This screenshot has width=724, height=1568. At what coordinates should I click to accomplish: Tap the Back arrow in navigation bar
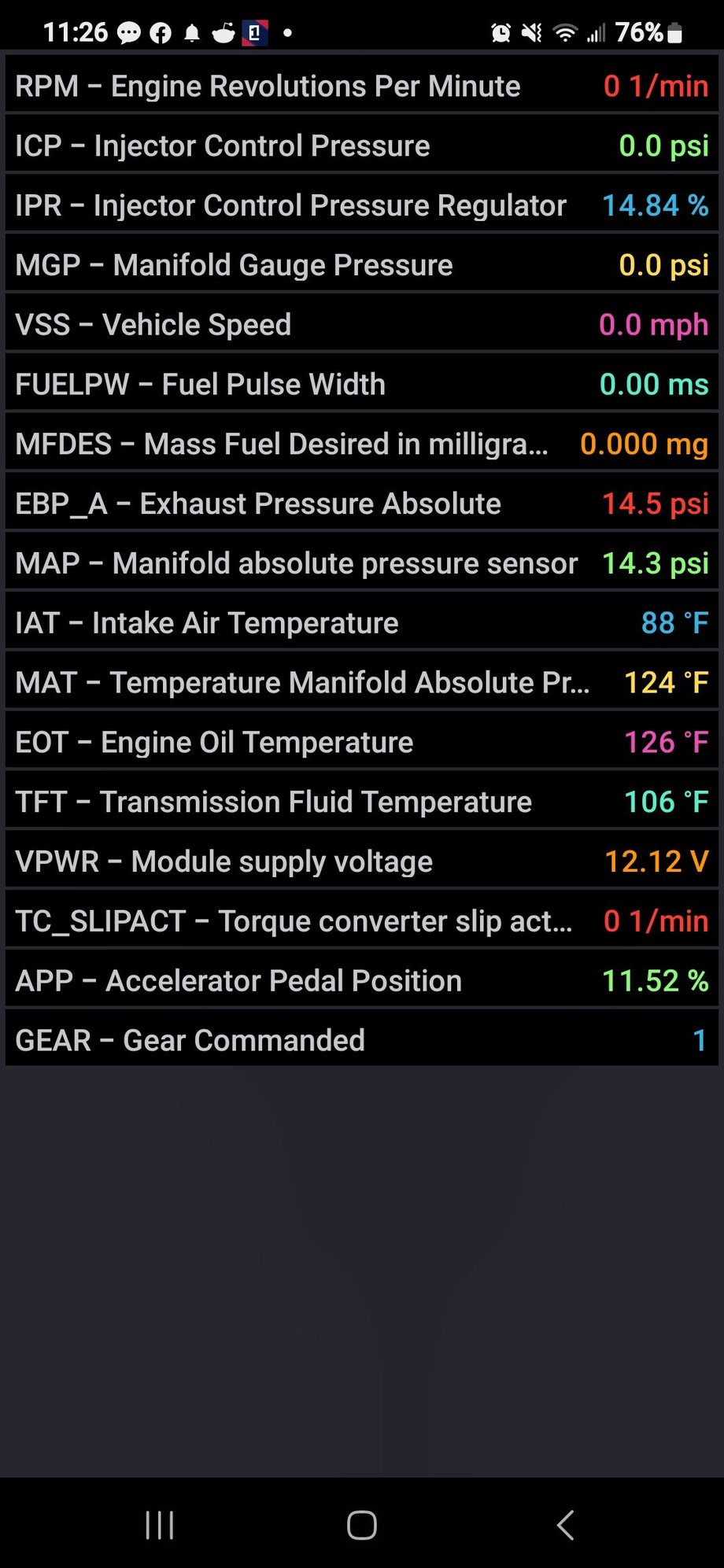click(564, 1525)
